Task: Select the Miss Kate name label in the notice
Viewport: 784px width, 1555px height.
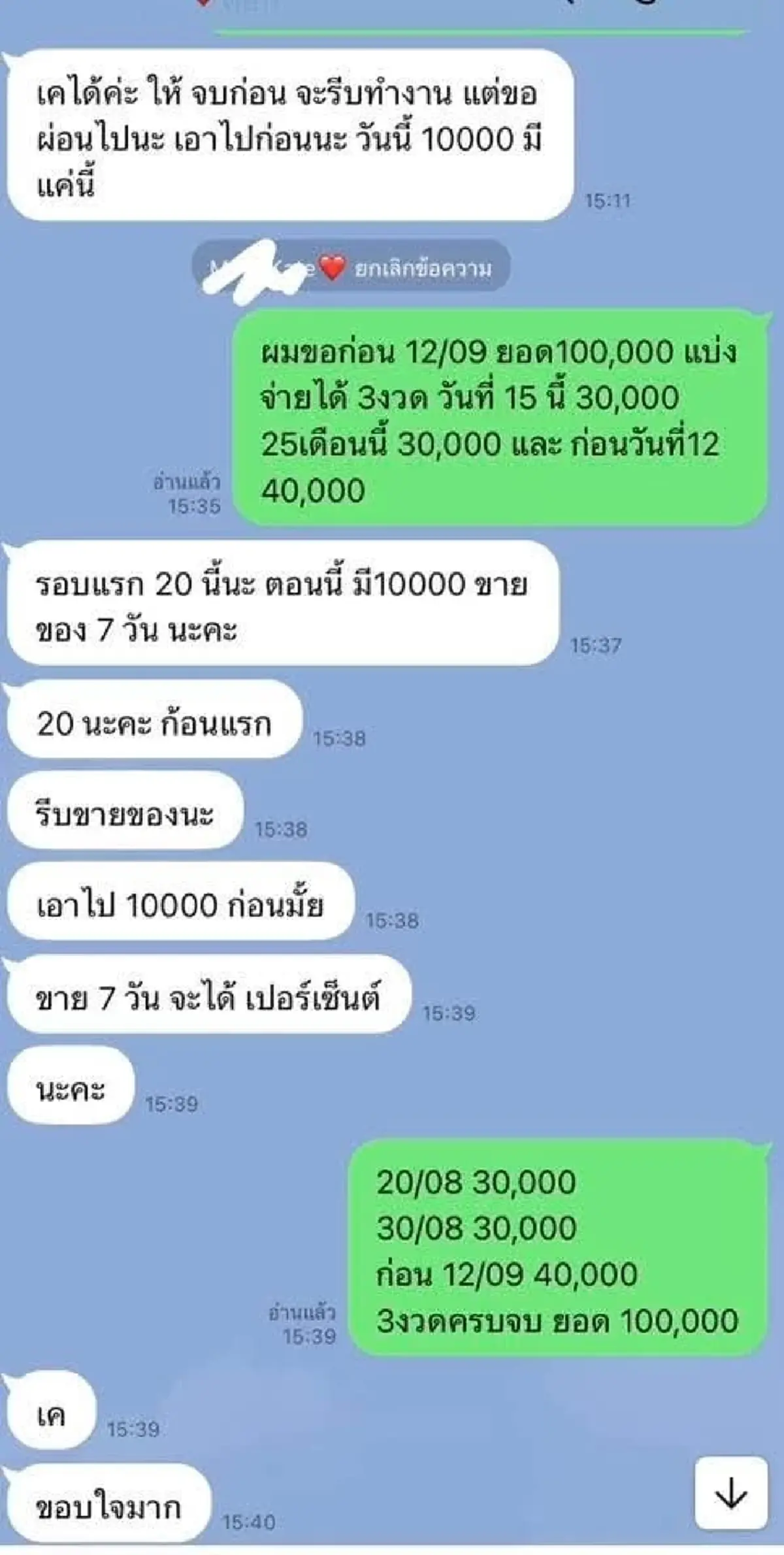Action: 261,268
